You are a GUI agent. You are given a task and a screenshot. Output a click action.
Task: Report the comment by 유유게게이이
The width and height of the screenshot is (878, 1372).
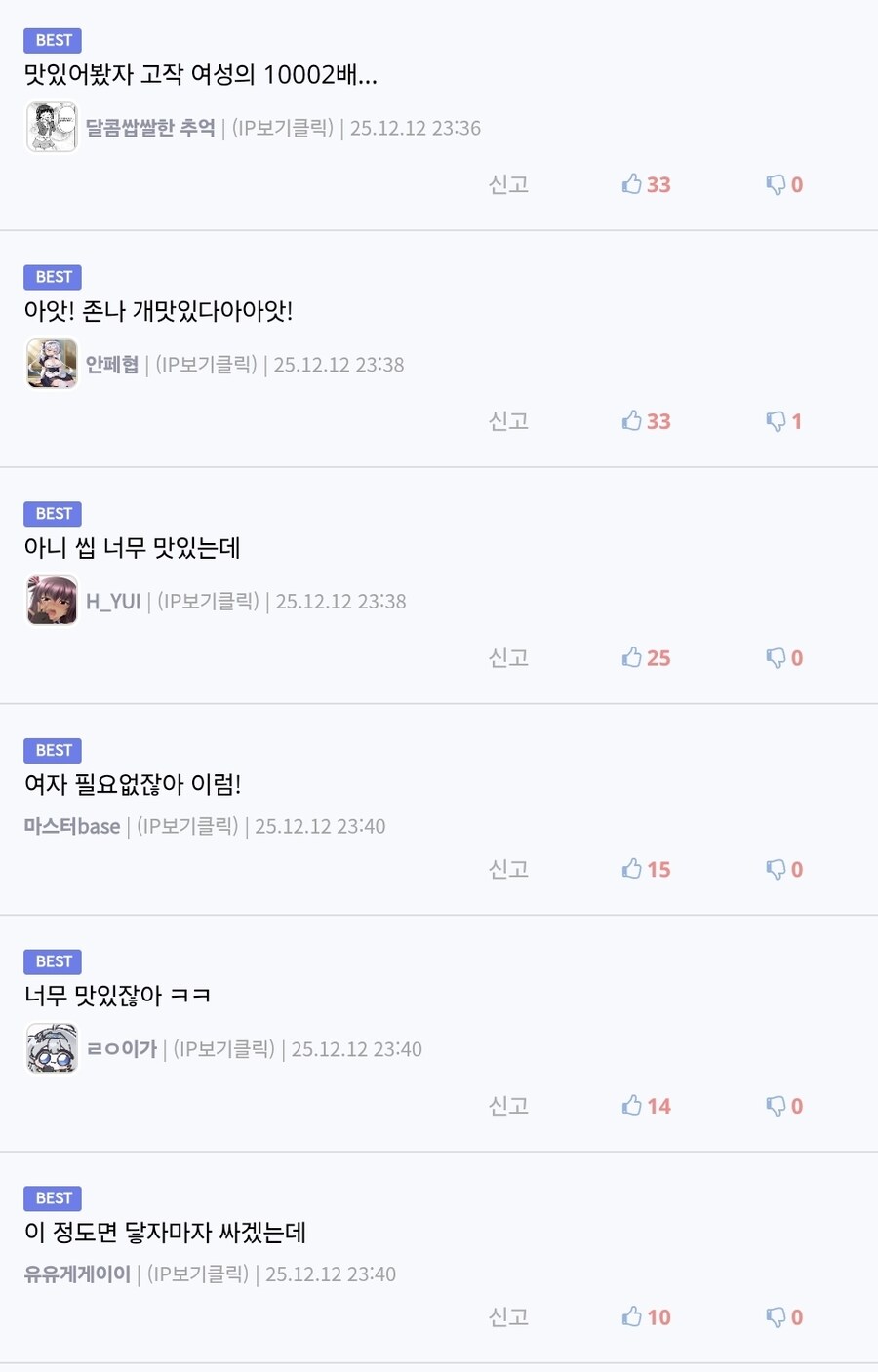point(508,1317)
